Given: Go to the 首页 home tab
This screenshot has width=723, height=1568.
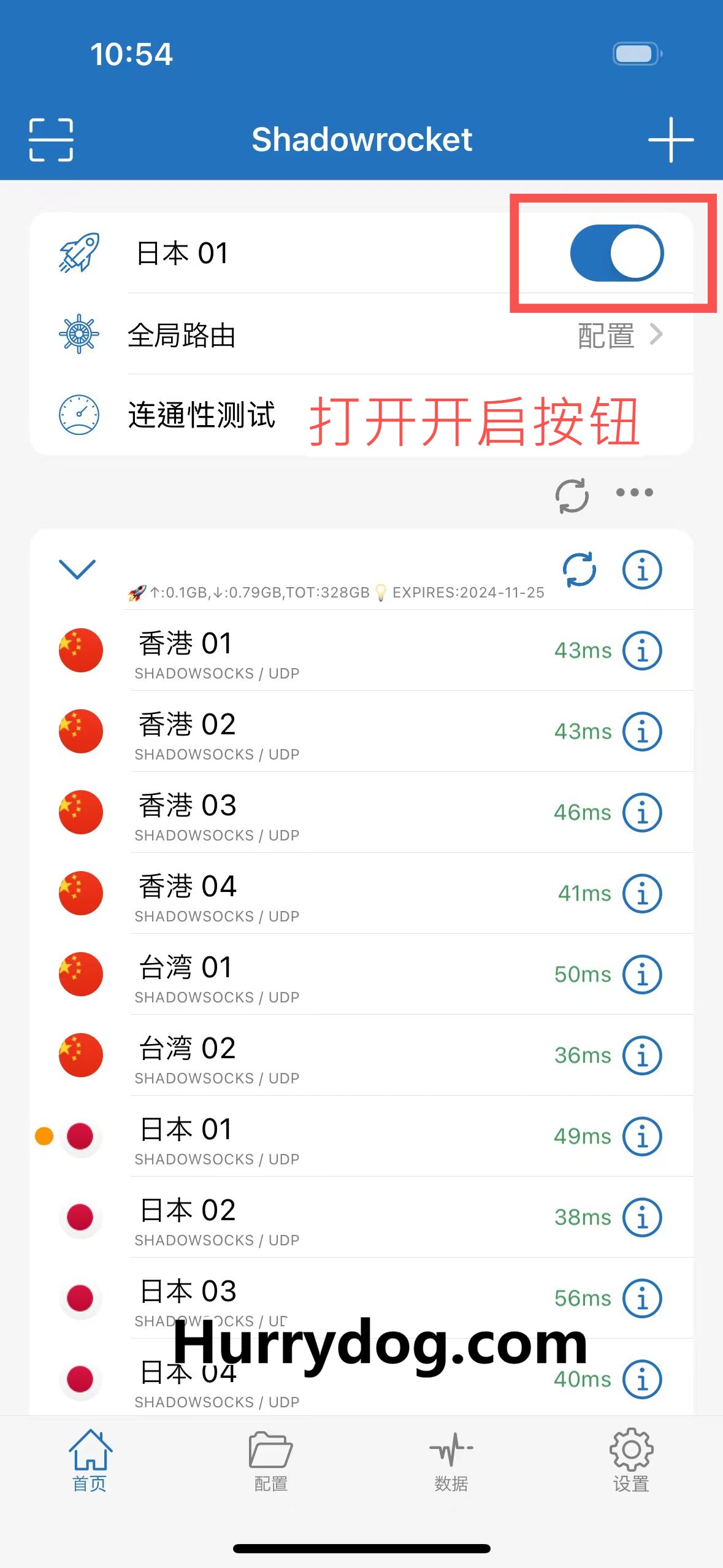Looking at the screenshot, I should tap(90, 1461).
